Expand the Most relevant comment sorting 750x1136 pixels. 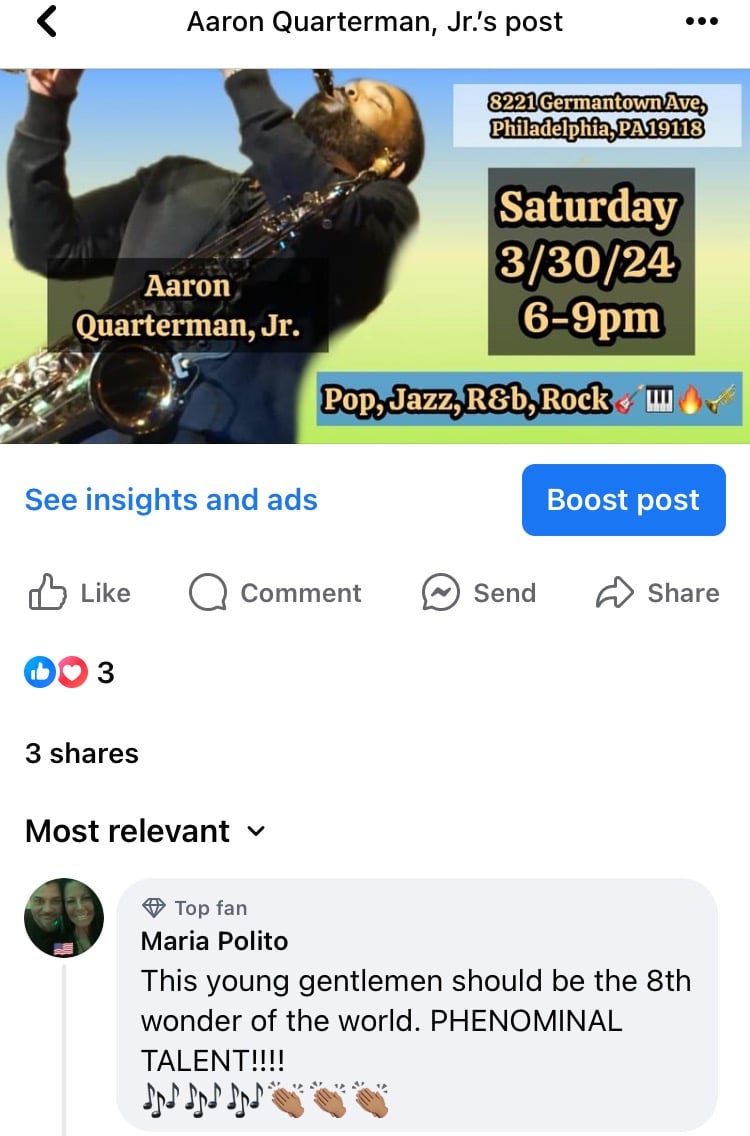point(146,831)
